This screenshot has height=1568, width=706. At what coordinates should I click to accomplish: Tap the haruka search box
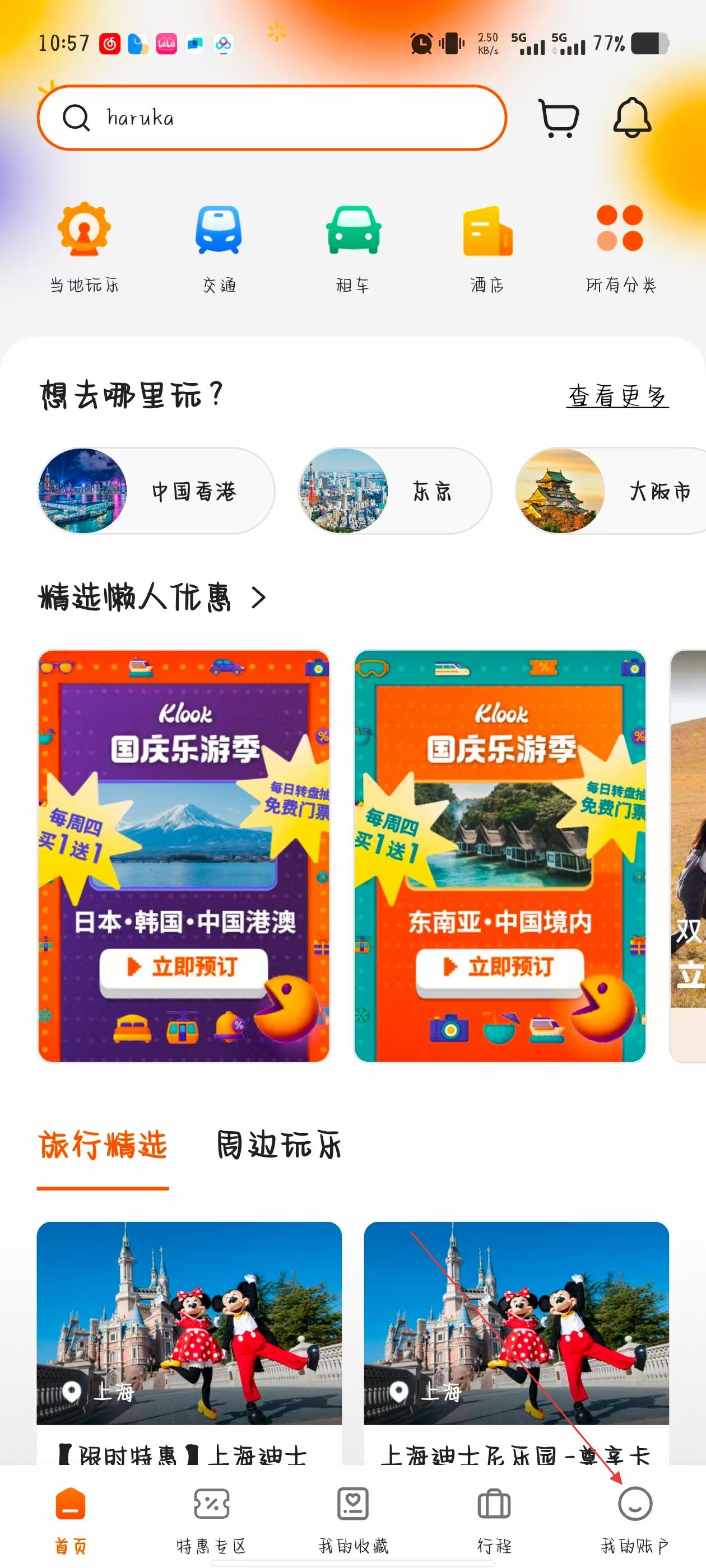(x=272, y=118)
